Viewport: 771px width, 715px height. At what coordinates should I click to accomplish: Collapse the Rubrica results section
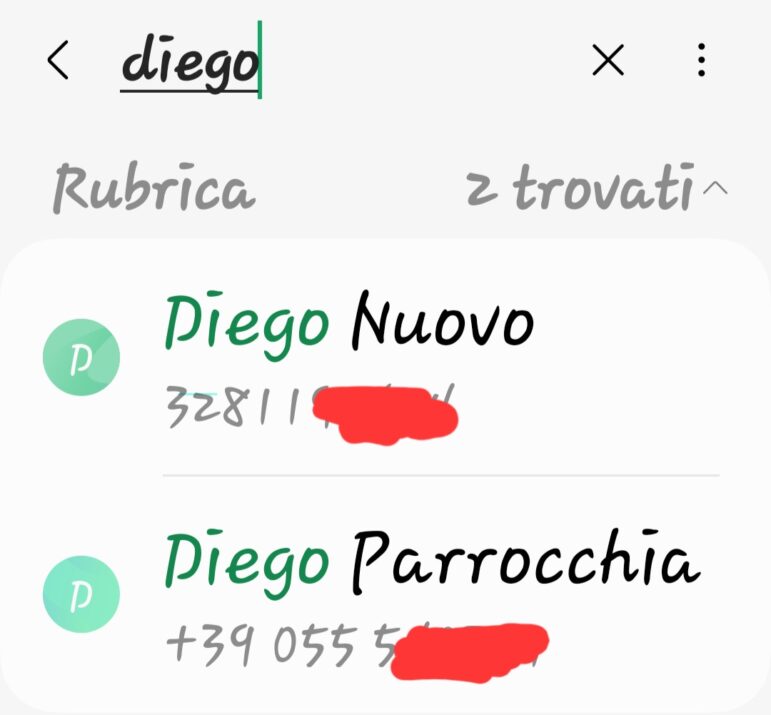pos(716,188)
